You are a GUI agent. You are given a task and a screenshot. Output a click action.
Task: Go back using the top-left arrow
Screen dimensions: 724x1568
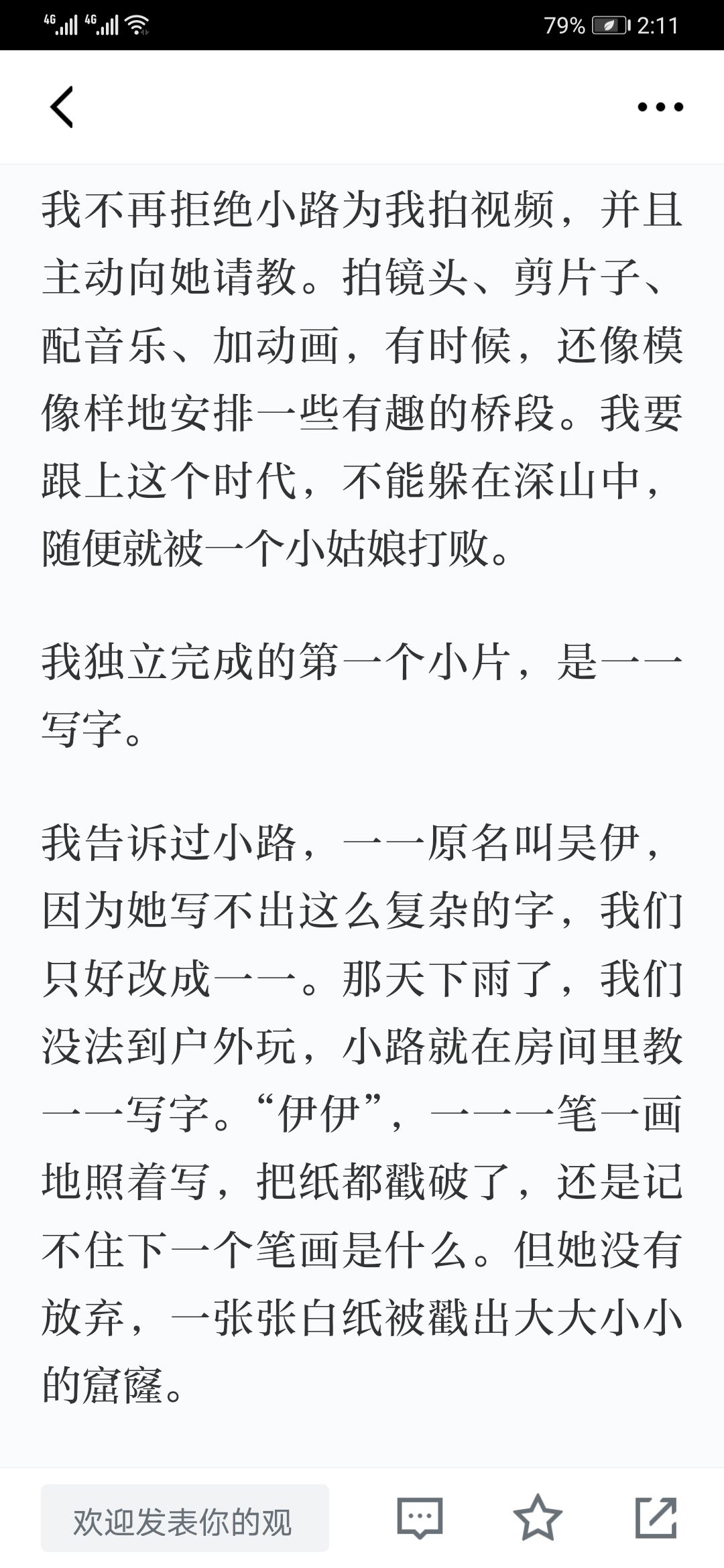point(62,107)
